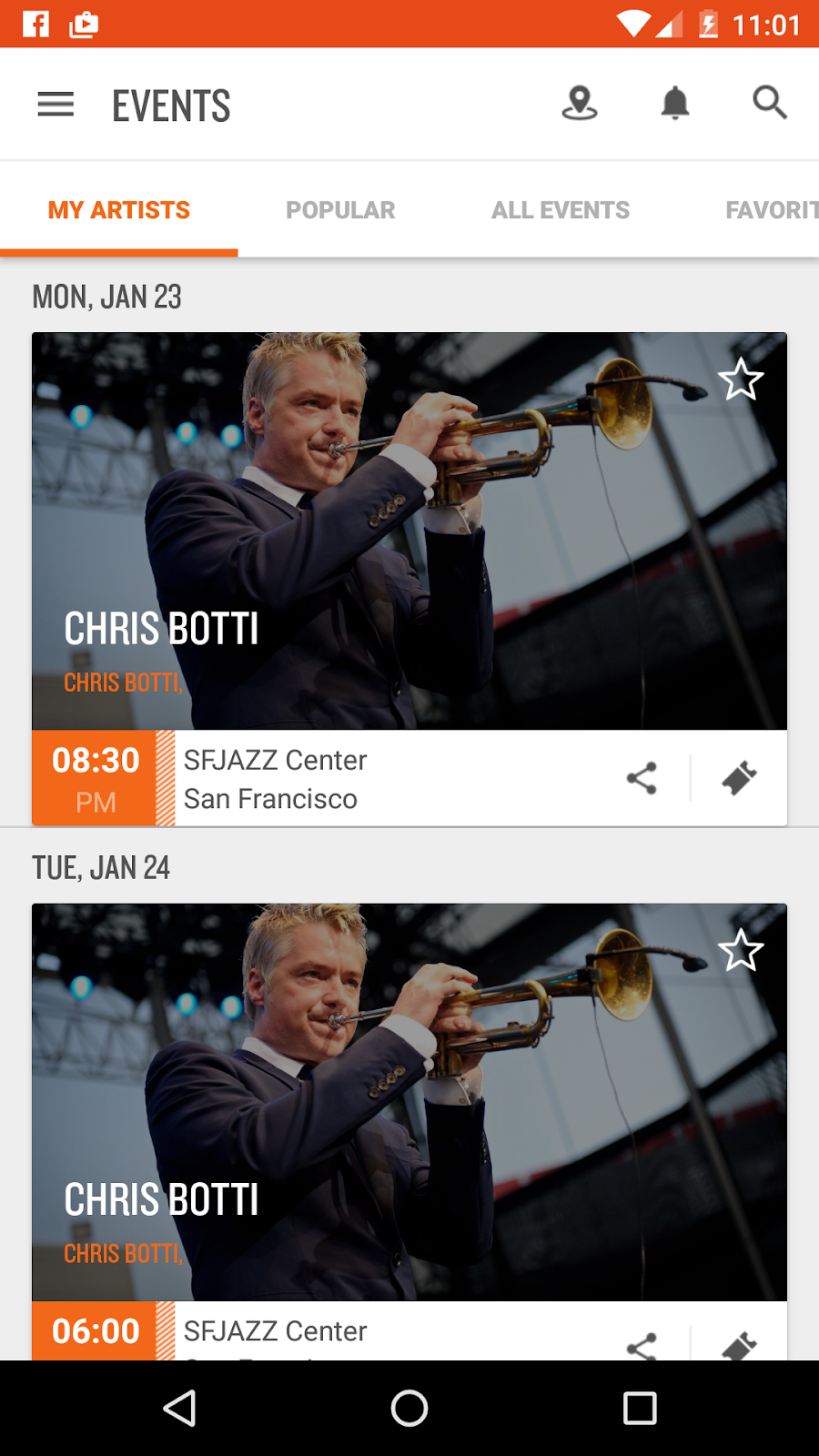Open the Chris Botti 06:00 event card
The width and height of the screenshot is (819, 1456).
pyautogui.click(x=409, y=1101)
